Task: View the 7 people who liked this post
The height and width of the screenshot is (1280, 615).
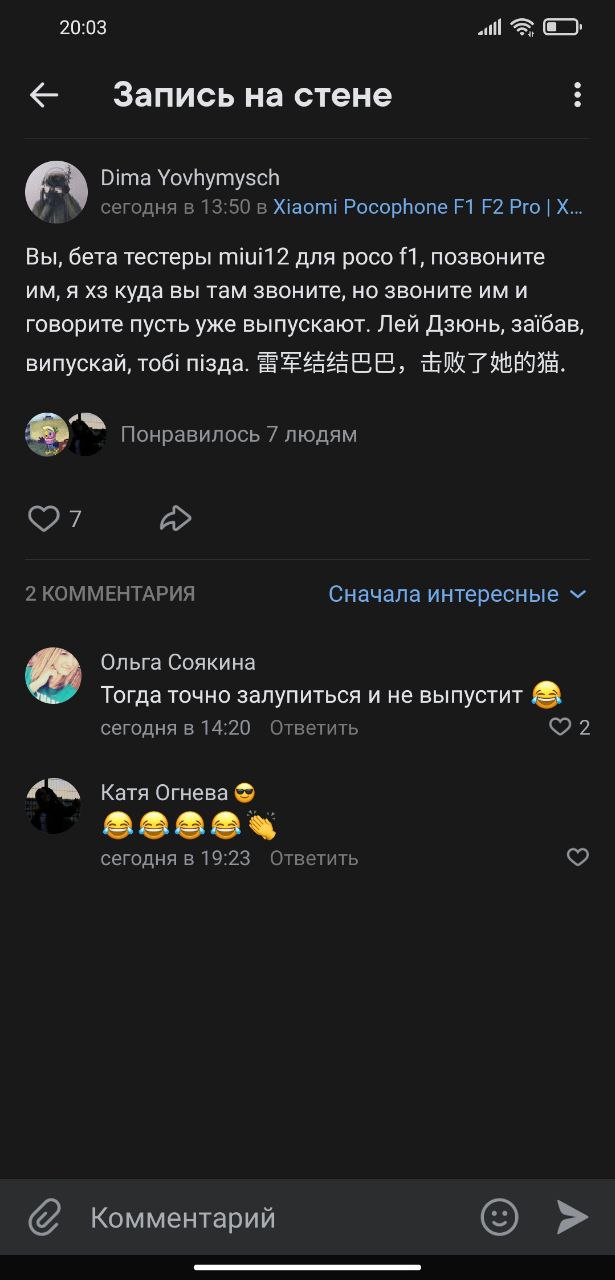Action: [238, 434]
